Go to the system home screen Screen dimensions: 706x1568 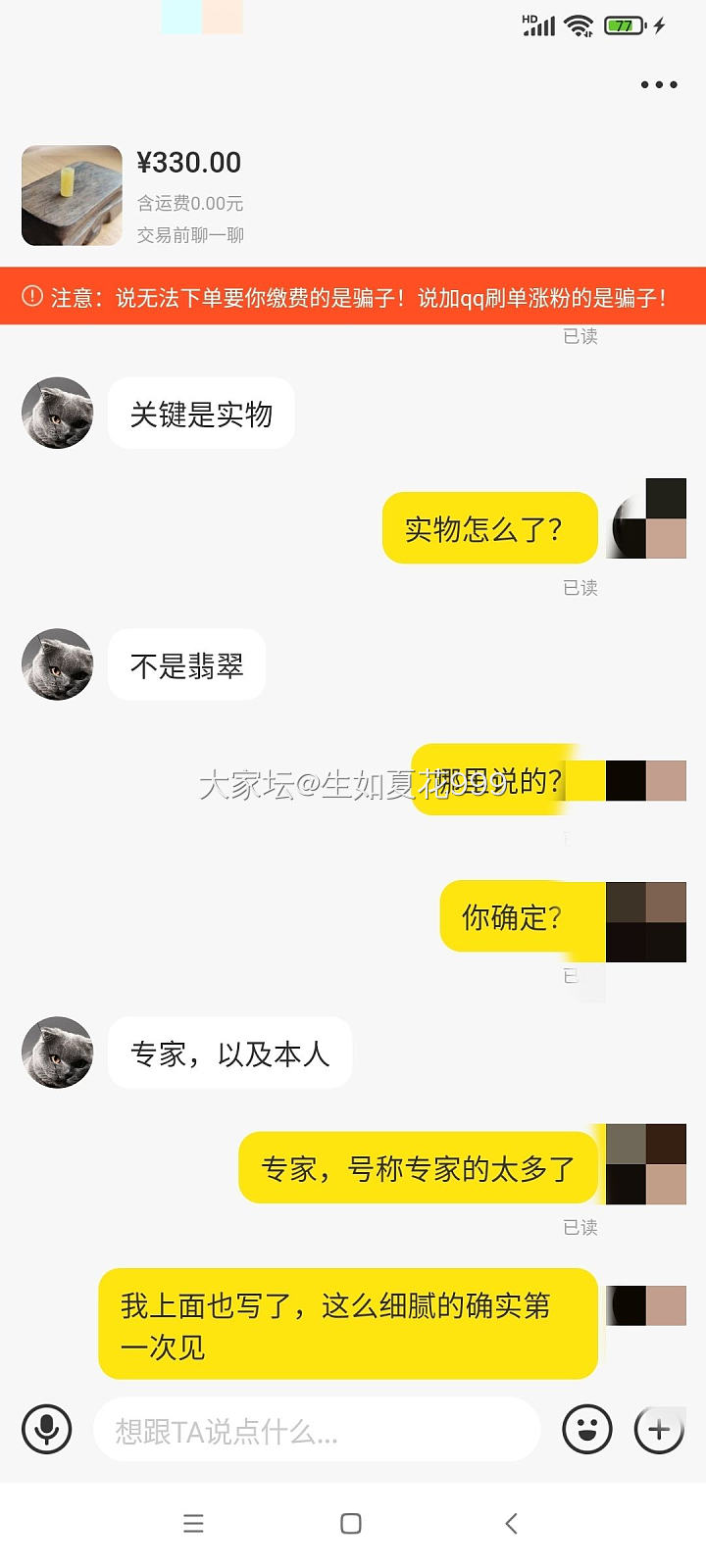pos(351,1523)
